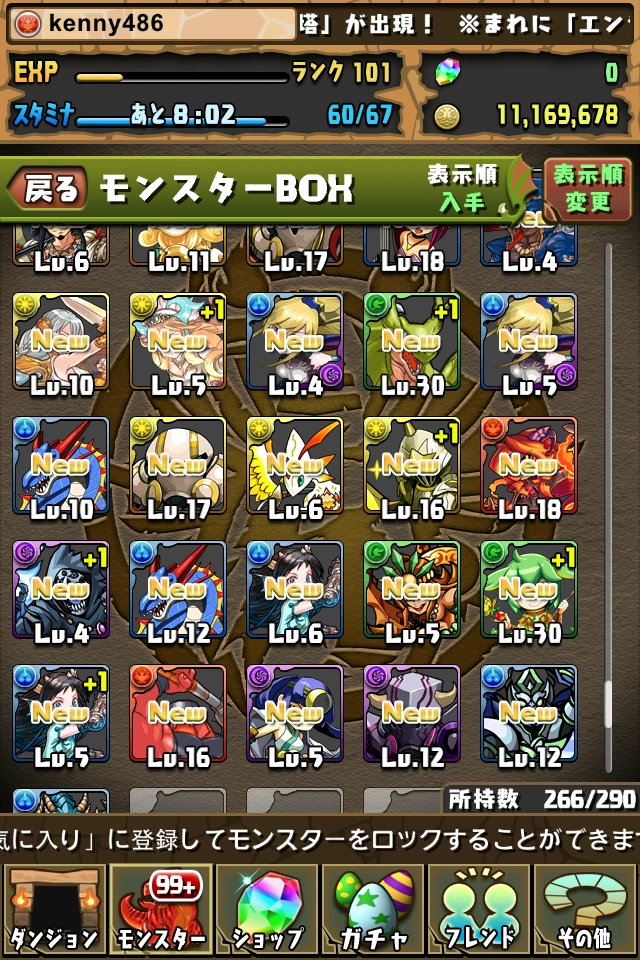The image size is (640, 960).
Task: Select the blue dragon monster at Lv.12
Action: (177, 590)
